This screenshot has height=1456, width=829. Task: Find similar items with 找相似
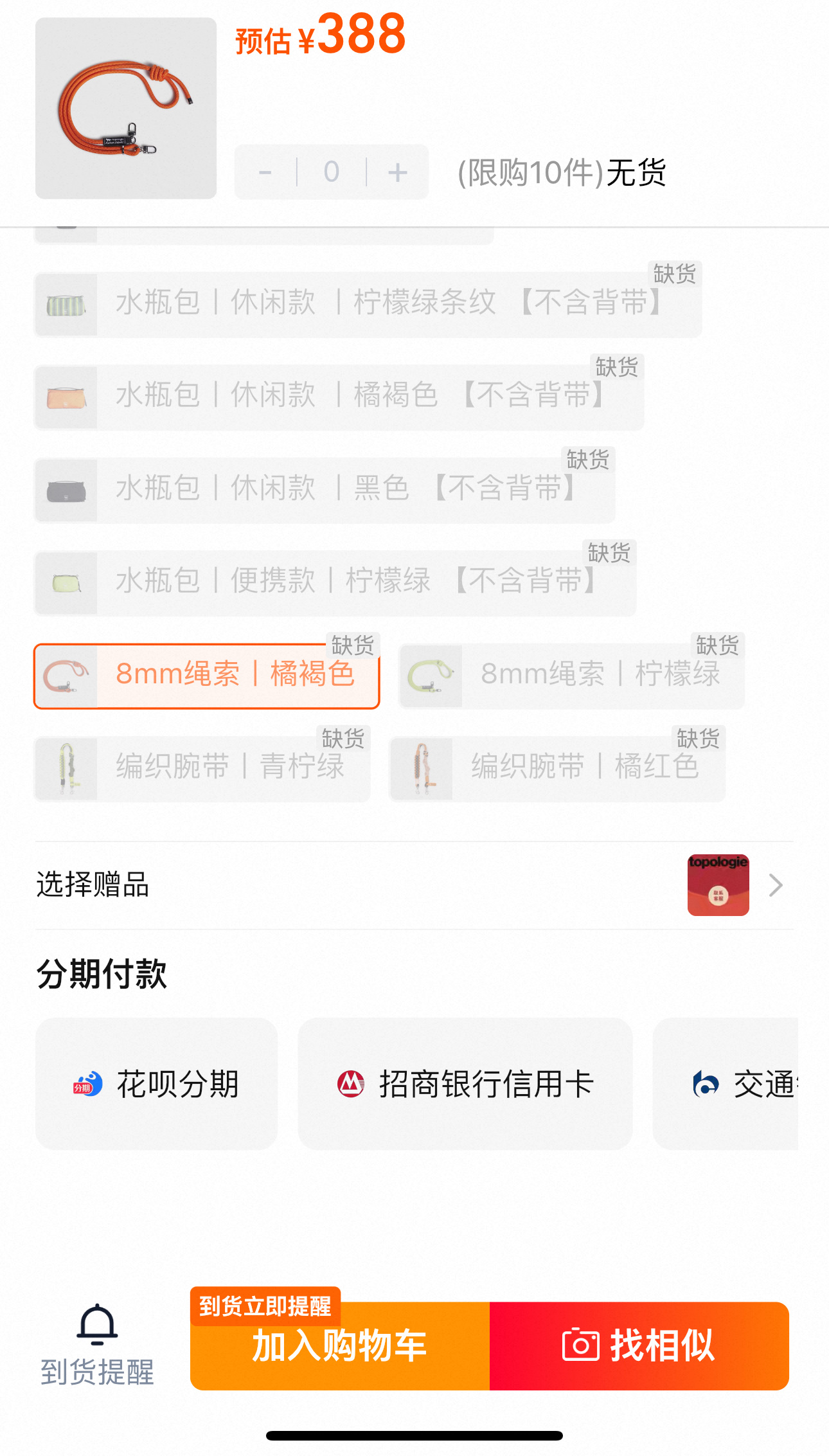(x=639, y=1346)
